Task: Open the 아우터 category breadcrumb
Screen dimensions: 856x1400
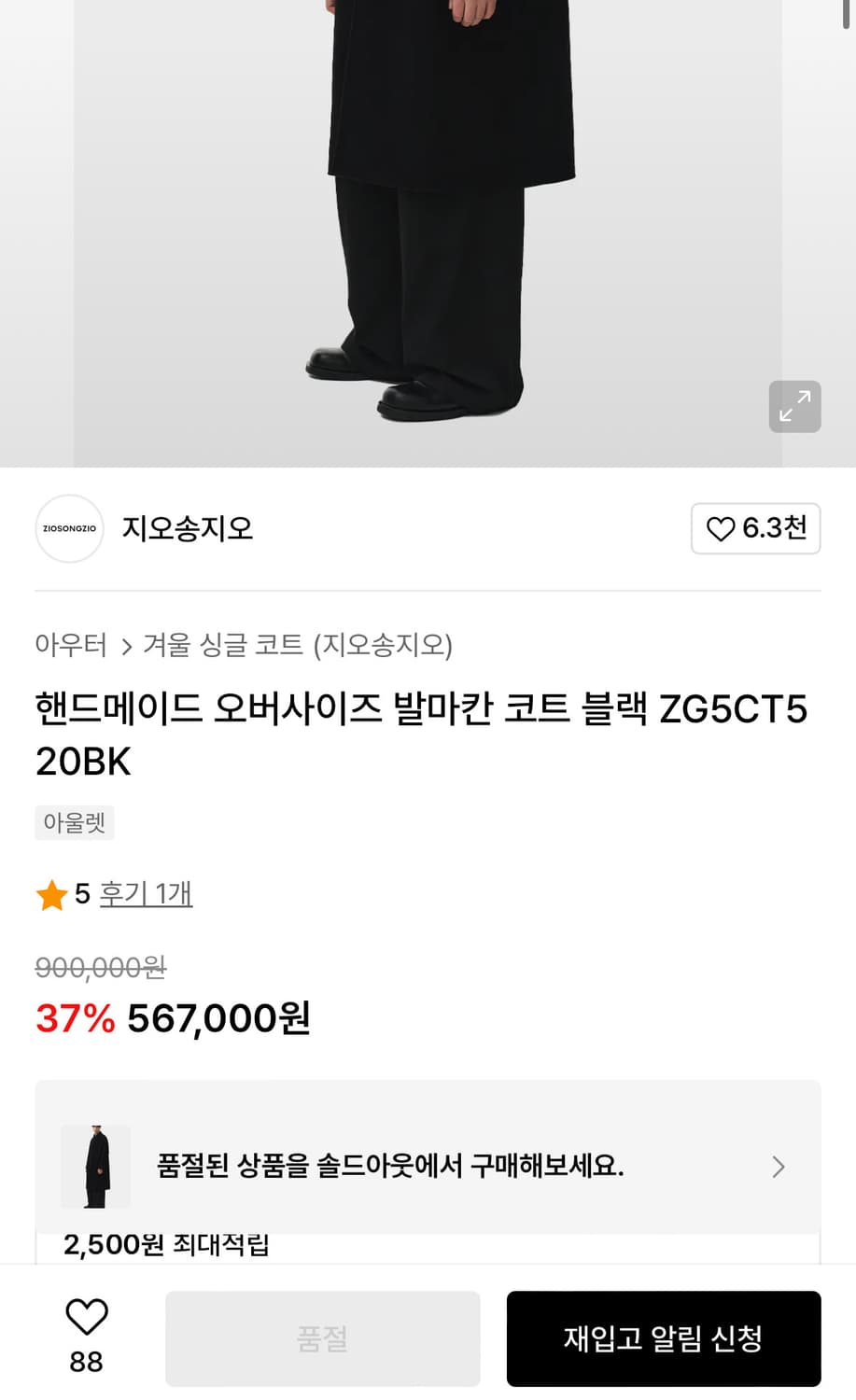Action: (x=71, y=645)
